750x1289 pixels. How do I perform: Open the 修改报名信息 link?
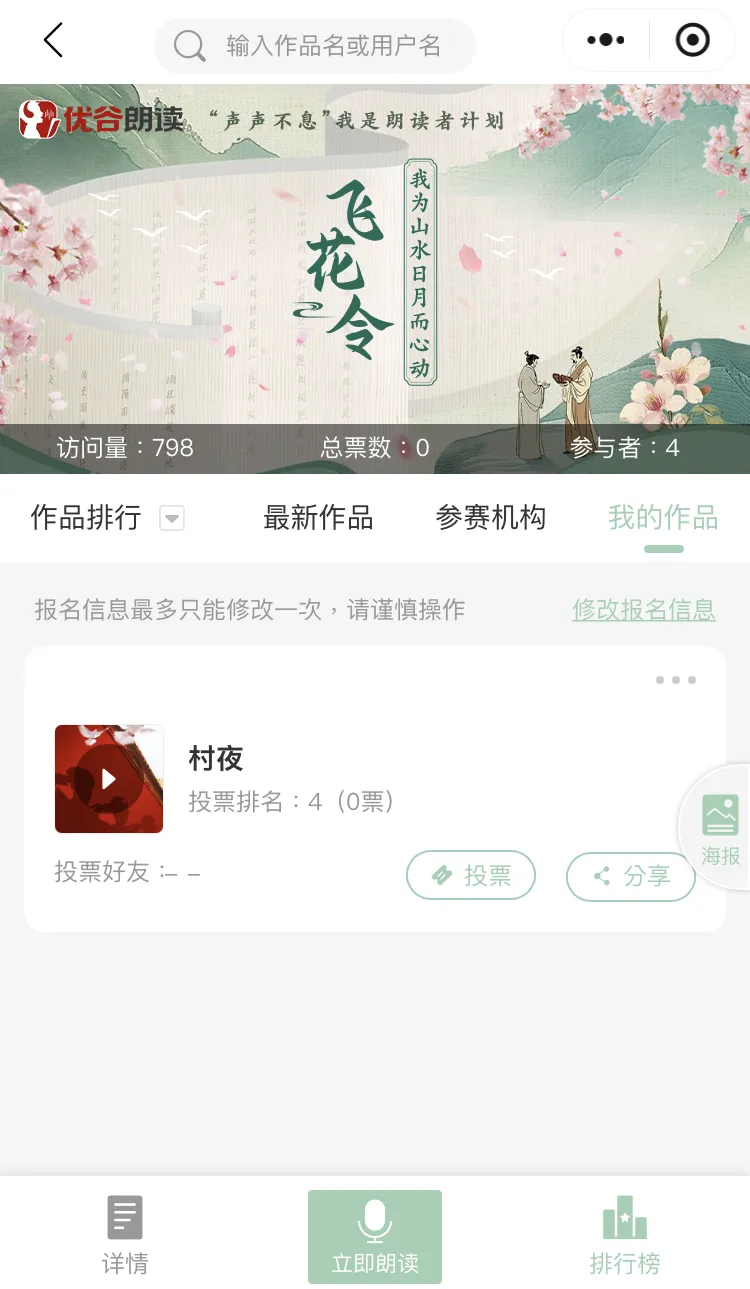point(643,609)
